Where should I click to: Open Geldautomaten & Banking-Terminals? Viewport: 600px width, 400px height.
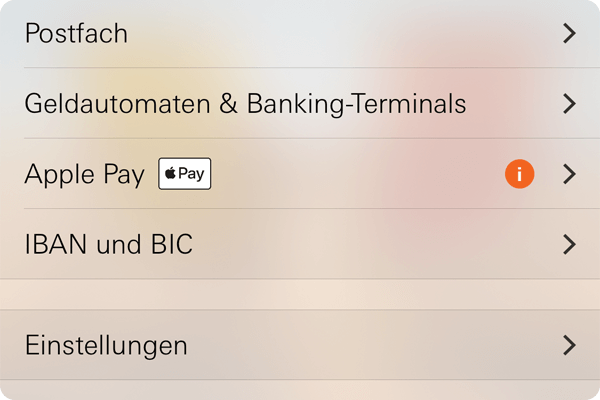pos(300,103)
